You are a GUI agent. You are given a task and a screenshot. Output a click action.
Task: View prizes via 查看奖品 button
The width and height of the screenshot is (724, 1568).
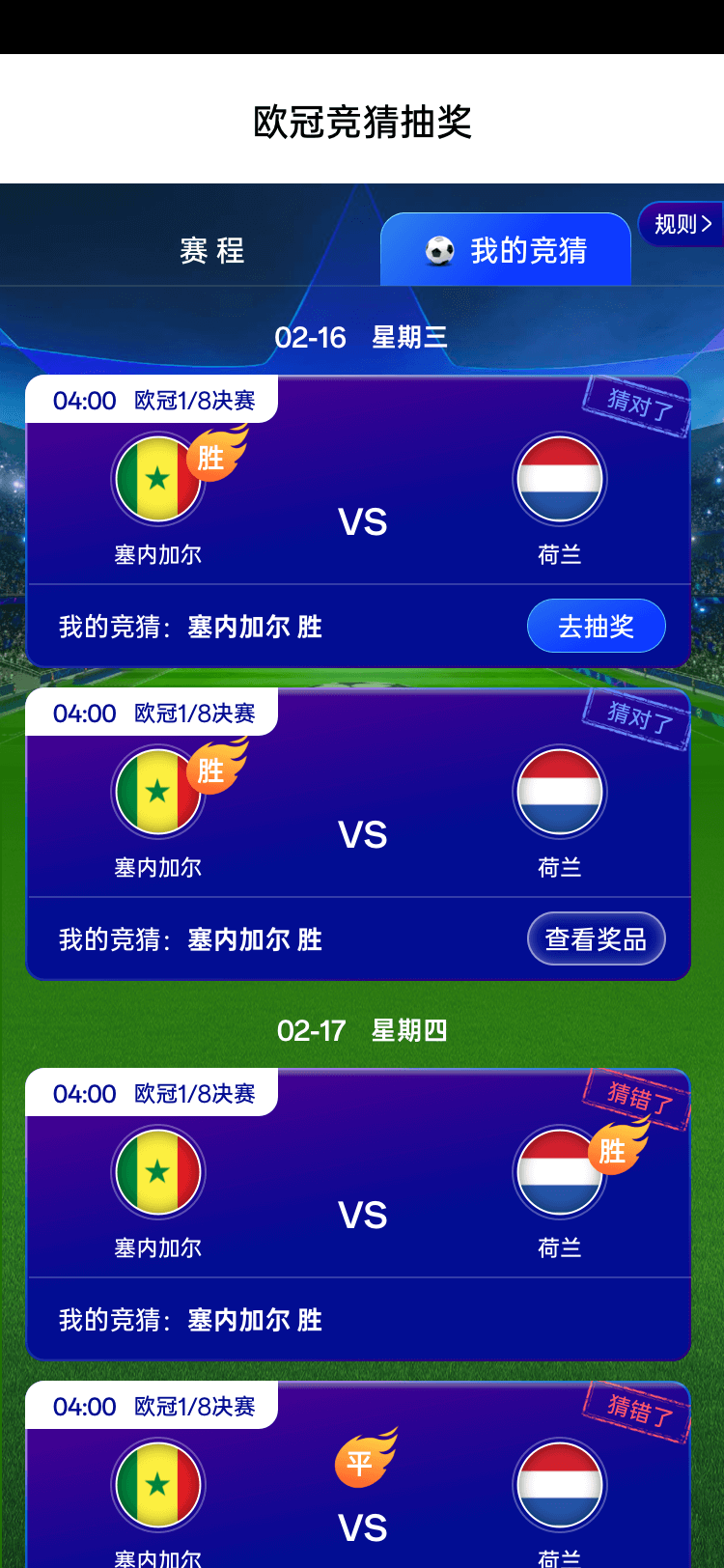pos(596,939)
